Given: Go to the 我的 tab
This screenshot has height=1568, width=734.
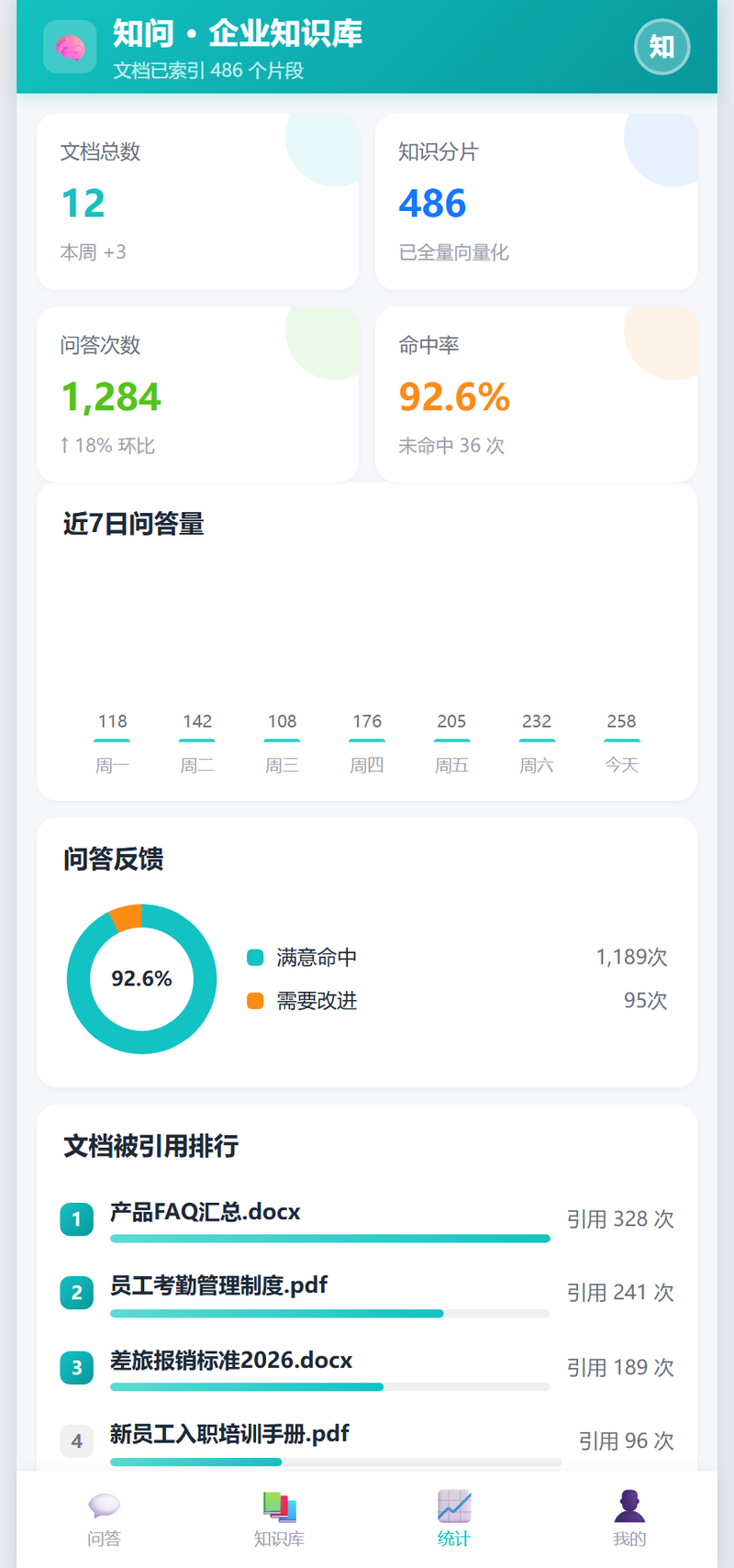Looking at the screenshot, I should coord(629,1519).
